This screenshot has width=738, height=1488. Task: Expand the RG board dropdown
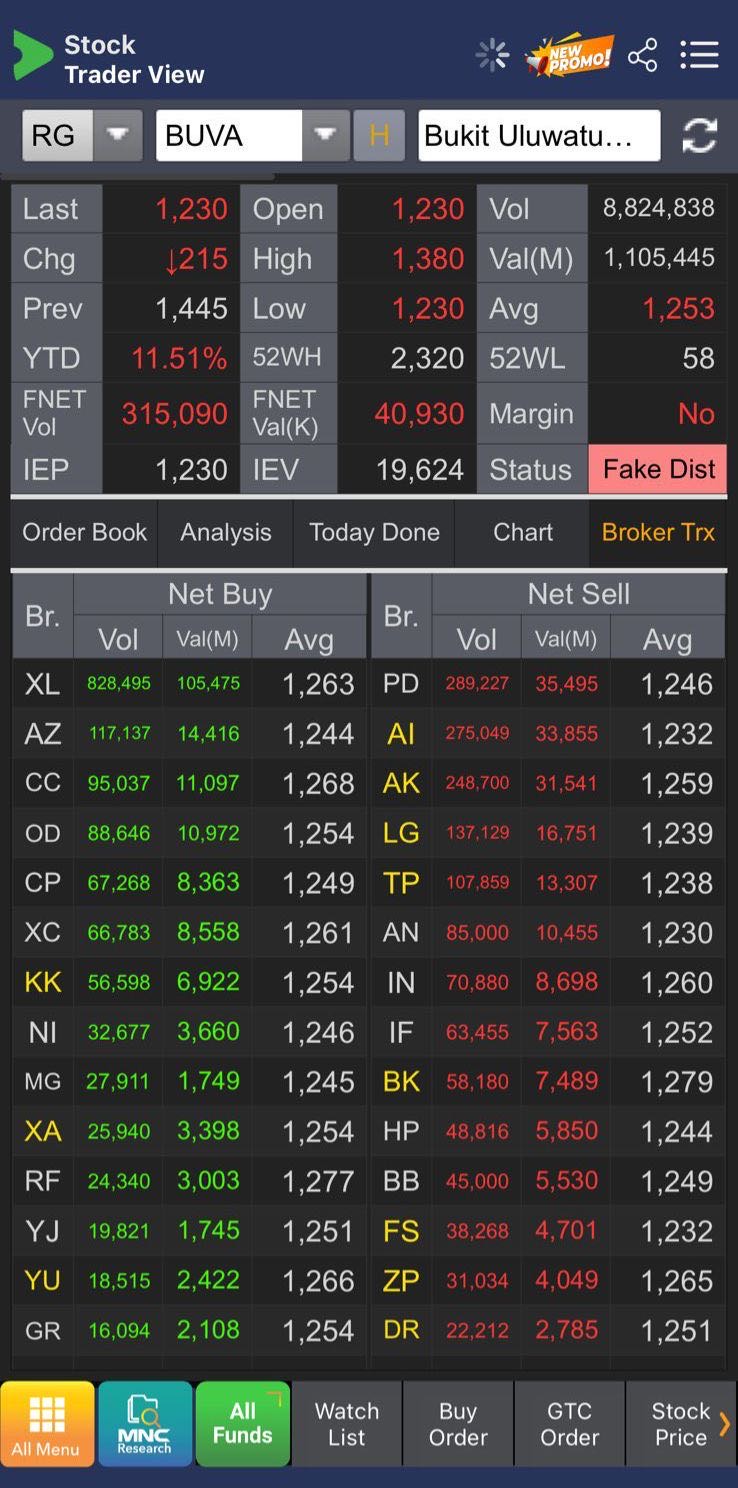tap(117, 136)
